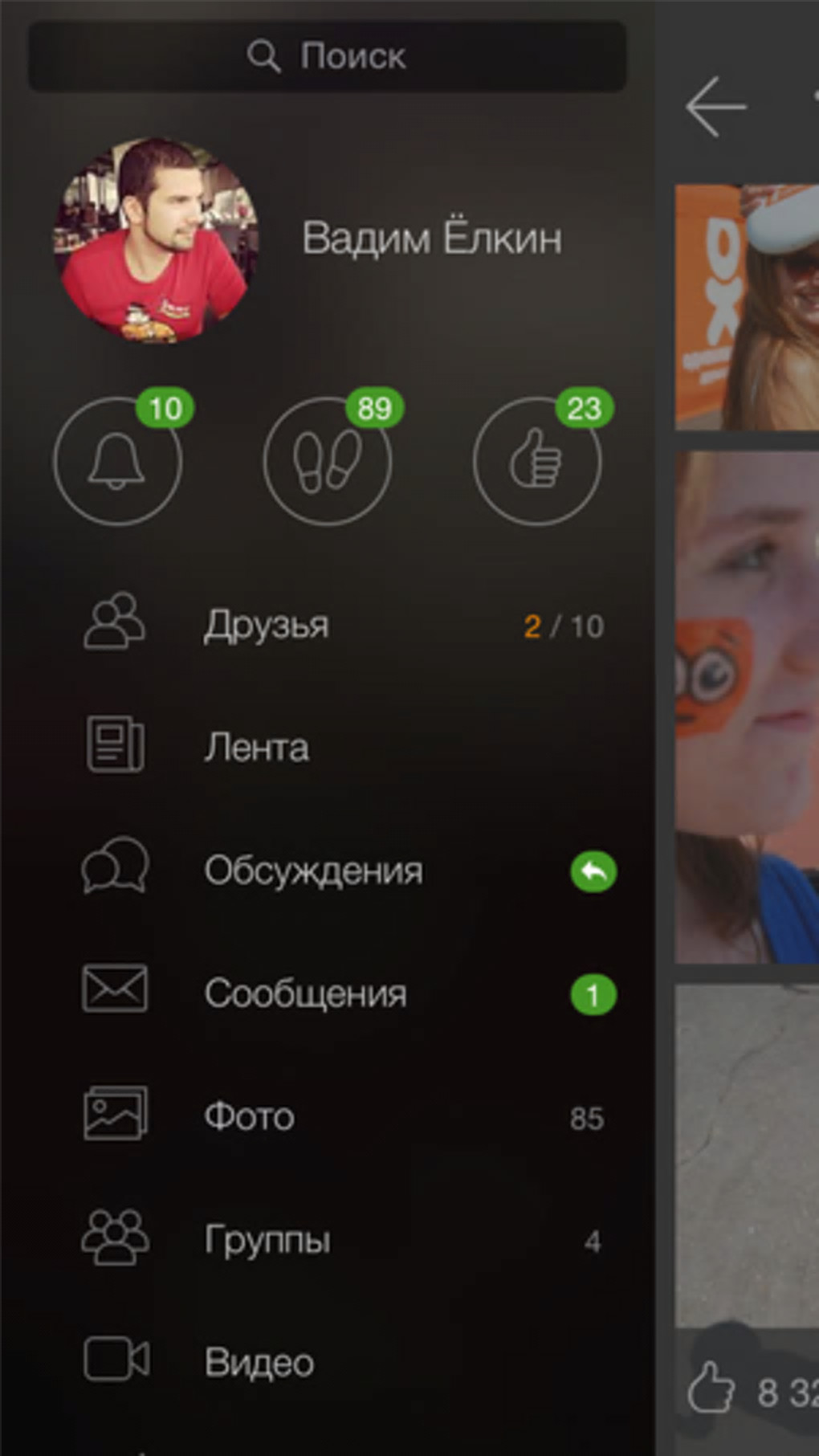Open the Видео section
The width and height of the screenshot is (819, 1456).
coord(259,1362)
